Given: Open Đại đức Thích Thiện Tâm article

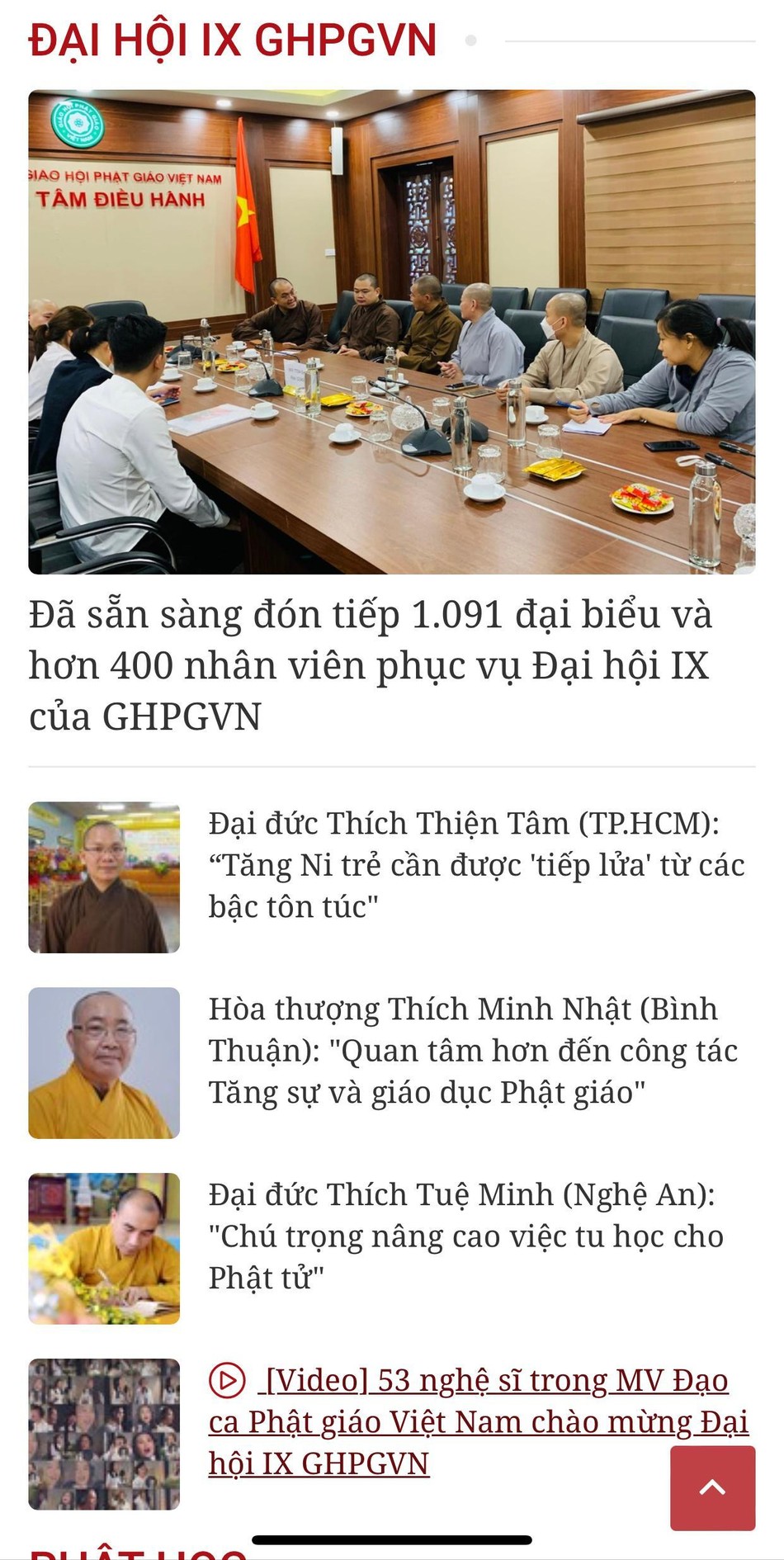Looking at the screenshot, I should [x=476, y=864].
